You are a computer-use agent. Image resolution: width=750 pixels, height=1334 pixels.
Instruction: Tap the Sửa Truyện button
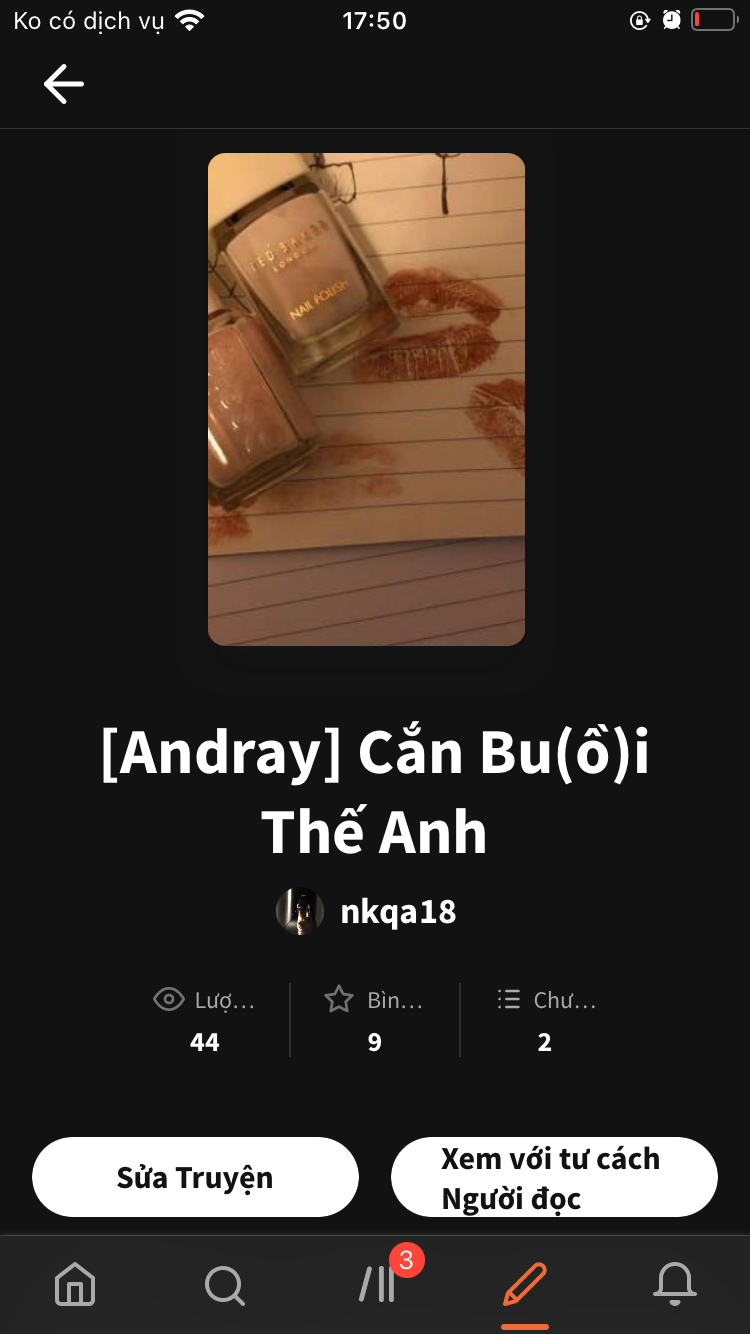195,1177
